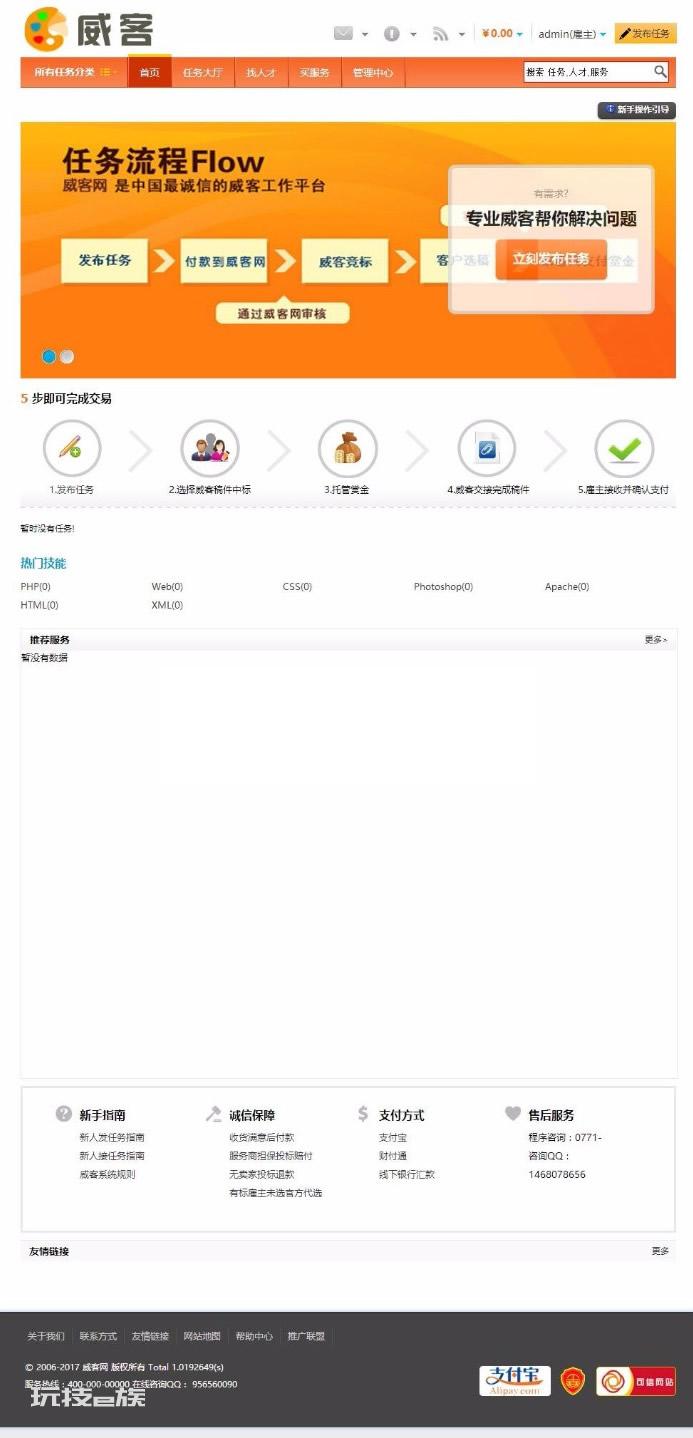Image resolution: width=693 pixels, height=1438 pixels.
Task: Go to the 管理中心 tab
Action: coord(373,72)
